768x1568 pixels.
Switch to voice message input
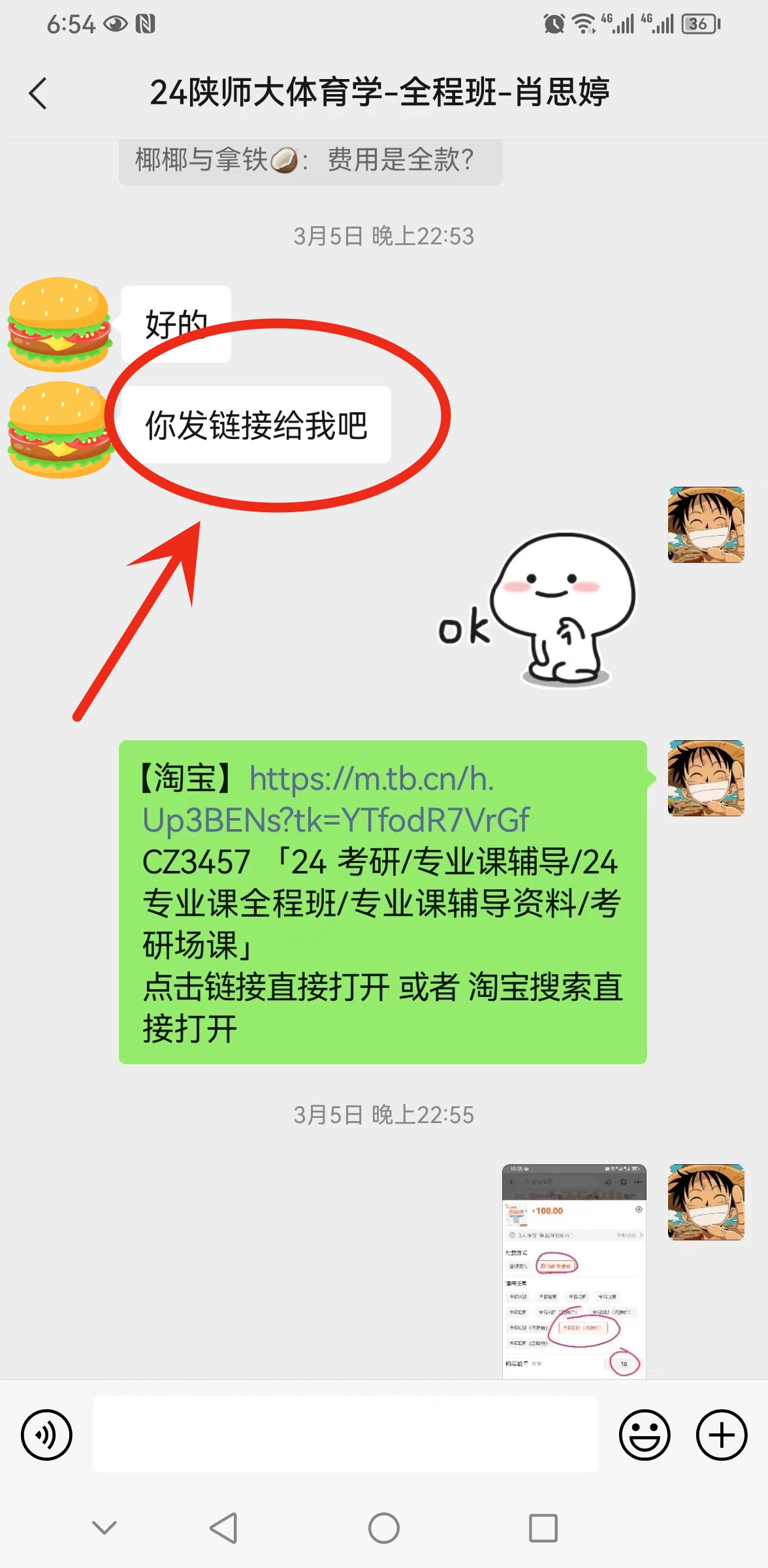[x=46, y=1435]
